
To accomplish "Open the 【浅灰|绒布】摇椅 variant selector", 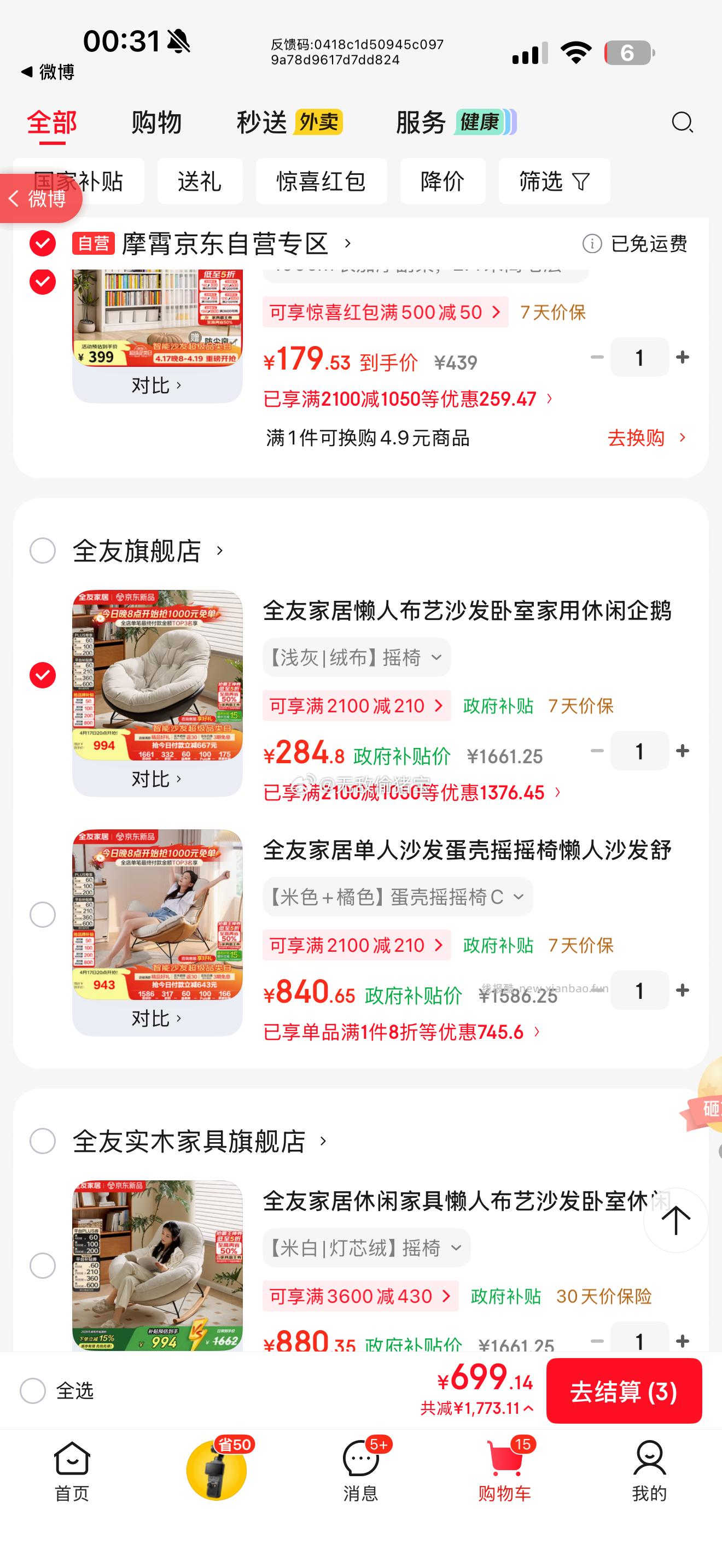I will tap(356, 657).
